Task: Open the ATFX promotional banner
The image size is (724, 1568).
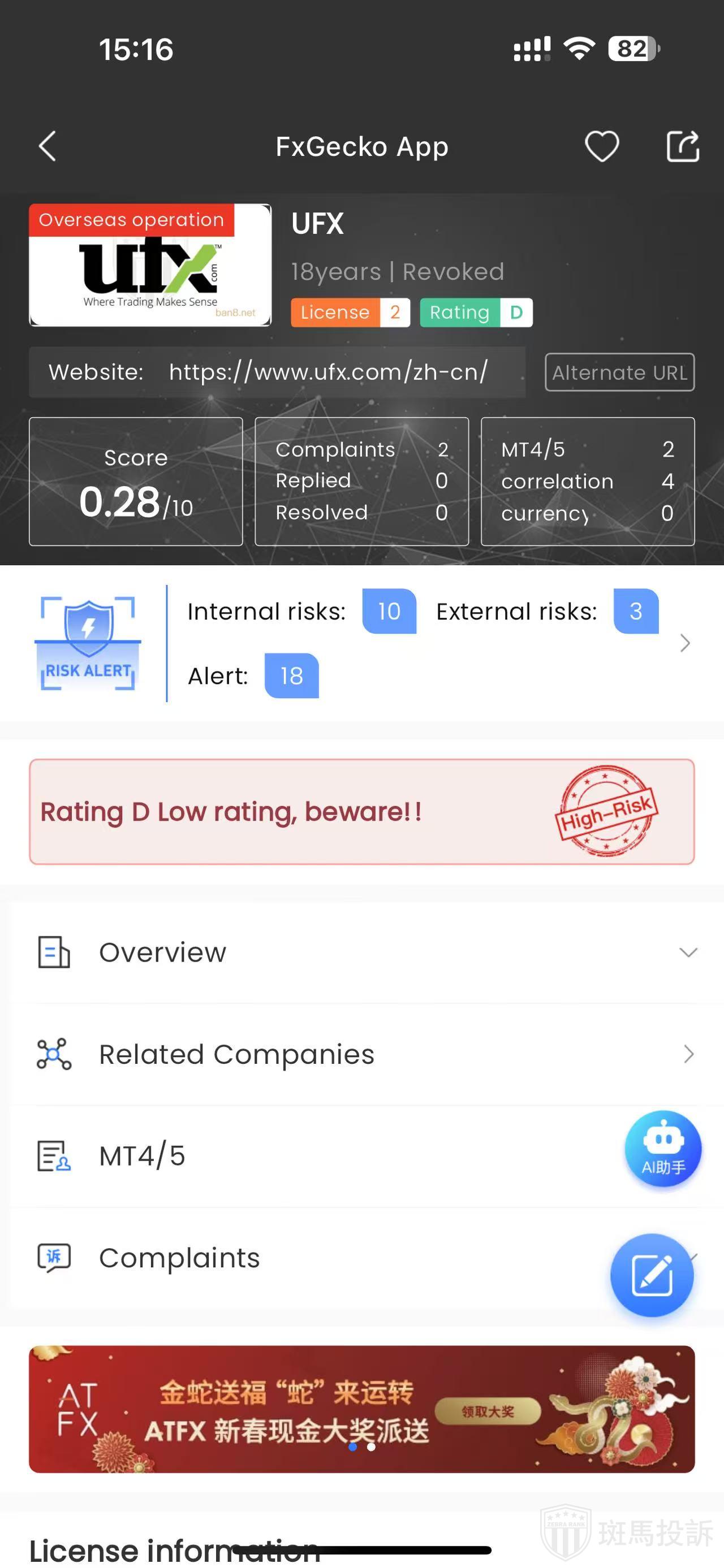Action: pos(361,1409)
